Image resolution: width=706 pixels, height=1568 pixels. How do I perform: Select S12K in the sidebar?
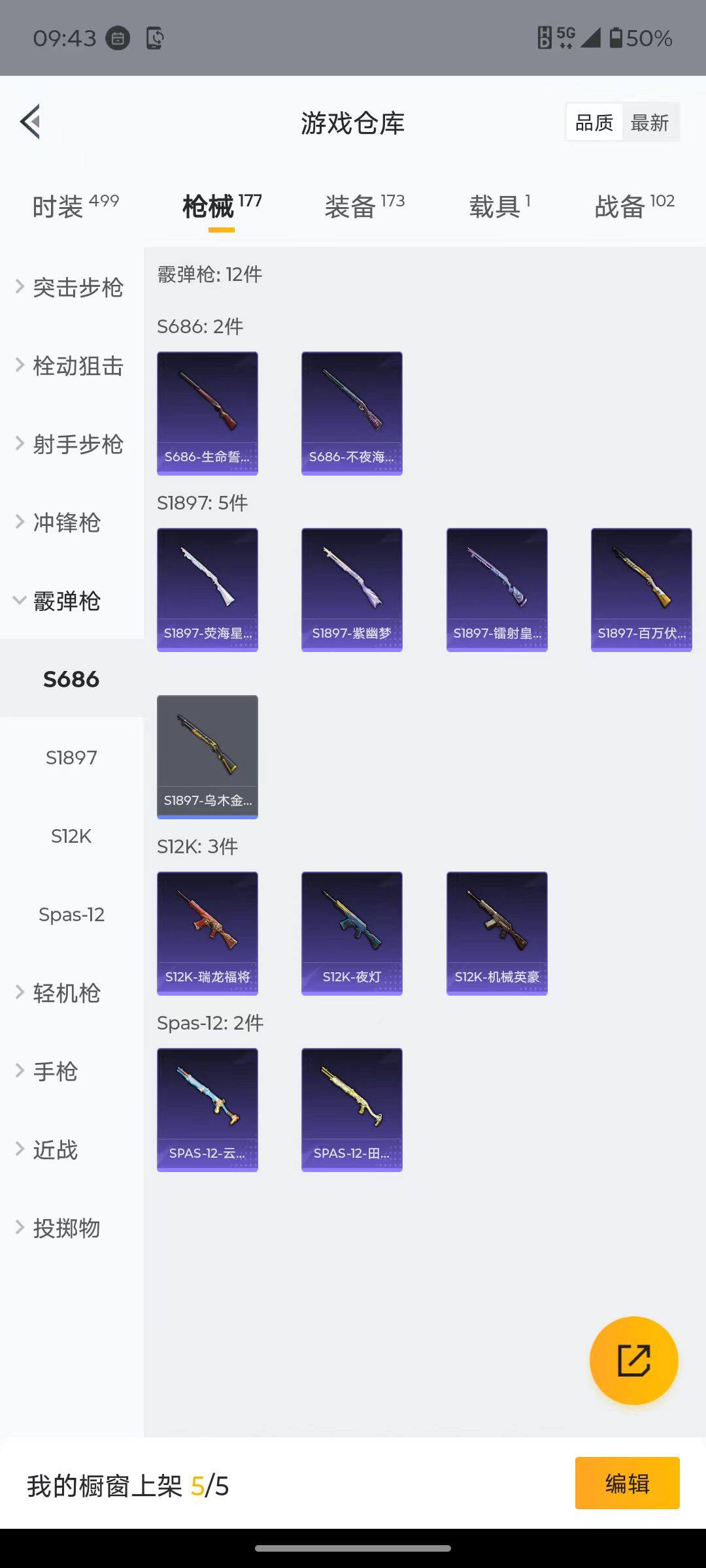coord(72,836)
